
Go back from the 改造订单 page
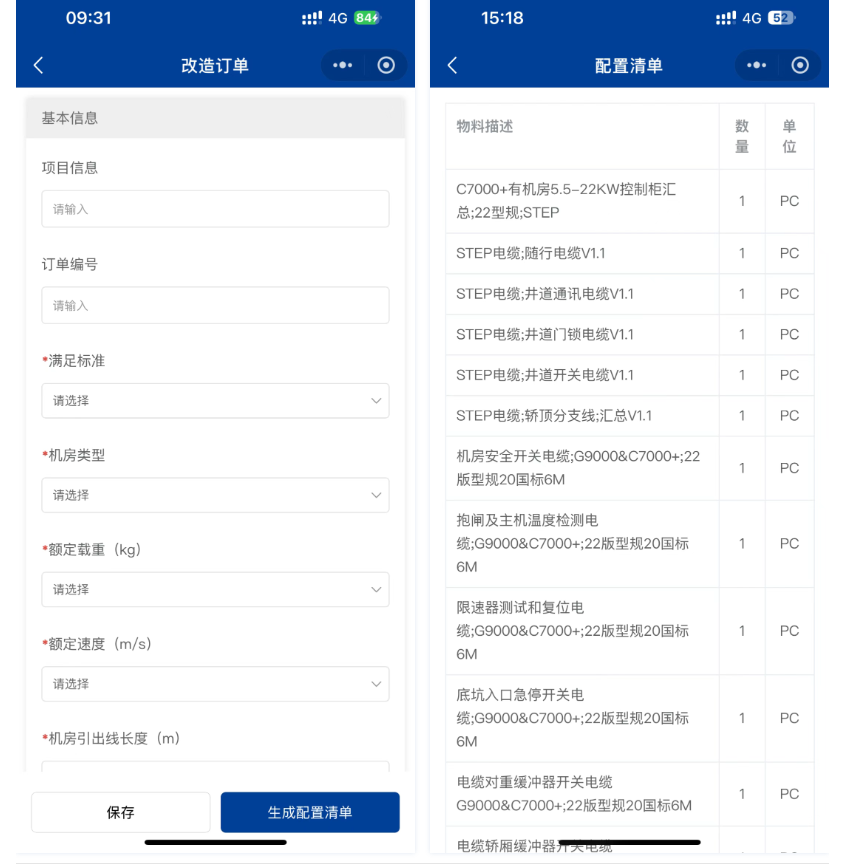click(x=39, y=66)
